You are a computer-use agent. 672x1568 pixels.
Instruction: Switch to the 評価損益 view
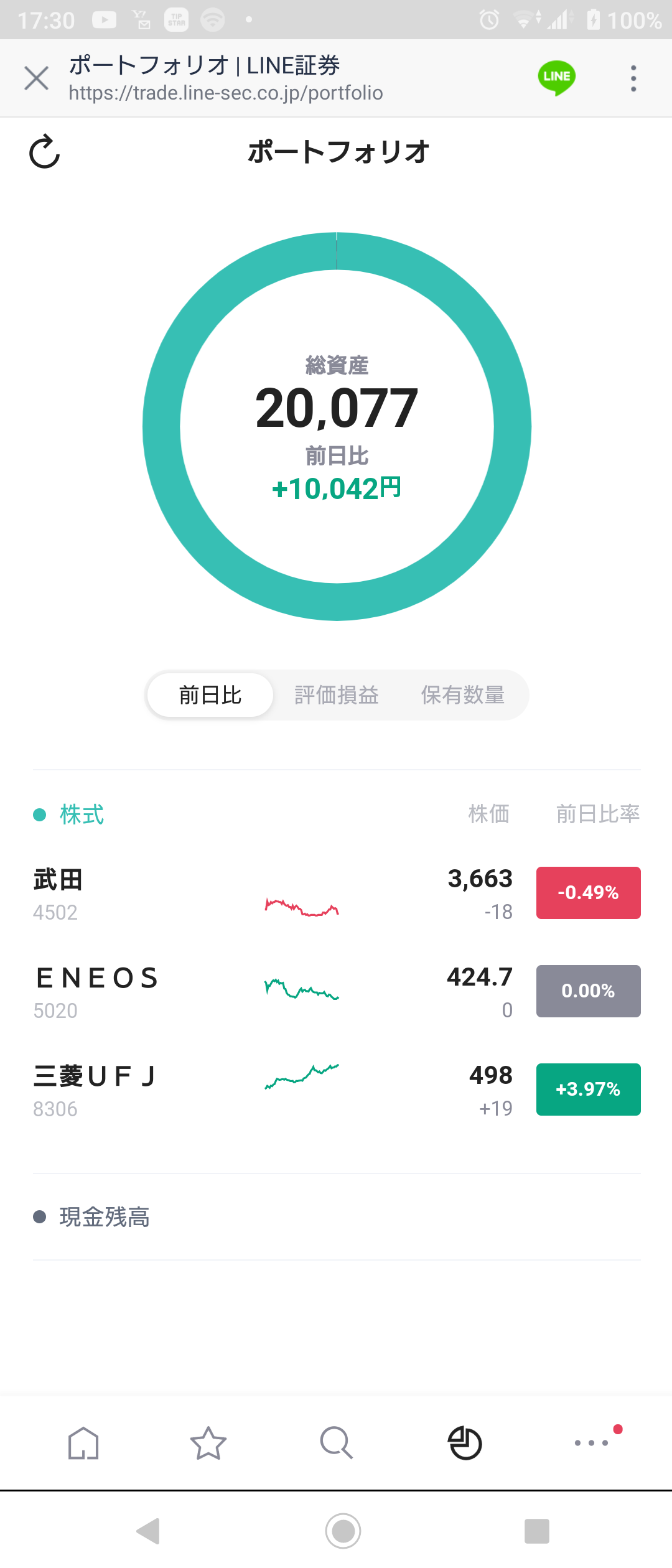coord(337,695)
